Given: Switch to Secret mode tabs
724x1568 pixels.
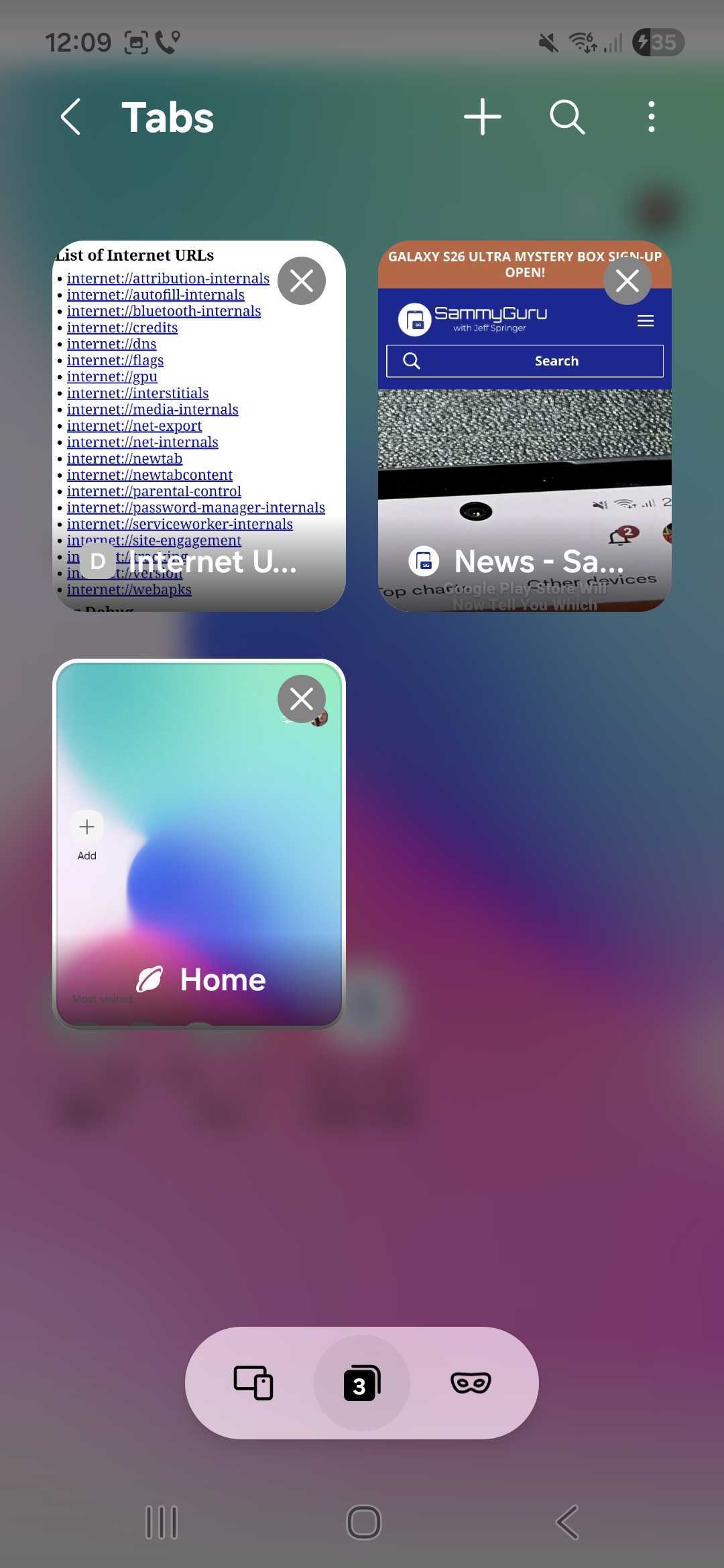Looking at the screenshot, I should [471, 1383].
